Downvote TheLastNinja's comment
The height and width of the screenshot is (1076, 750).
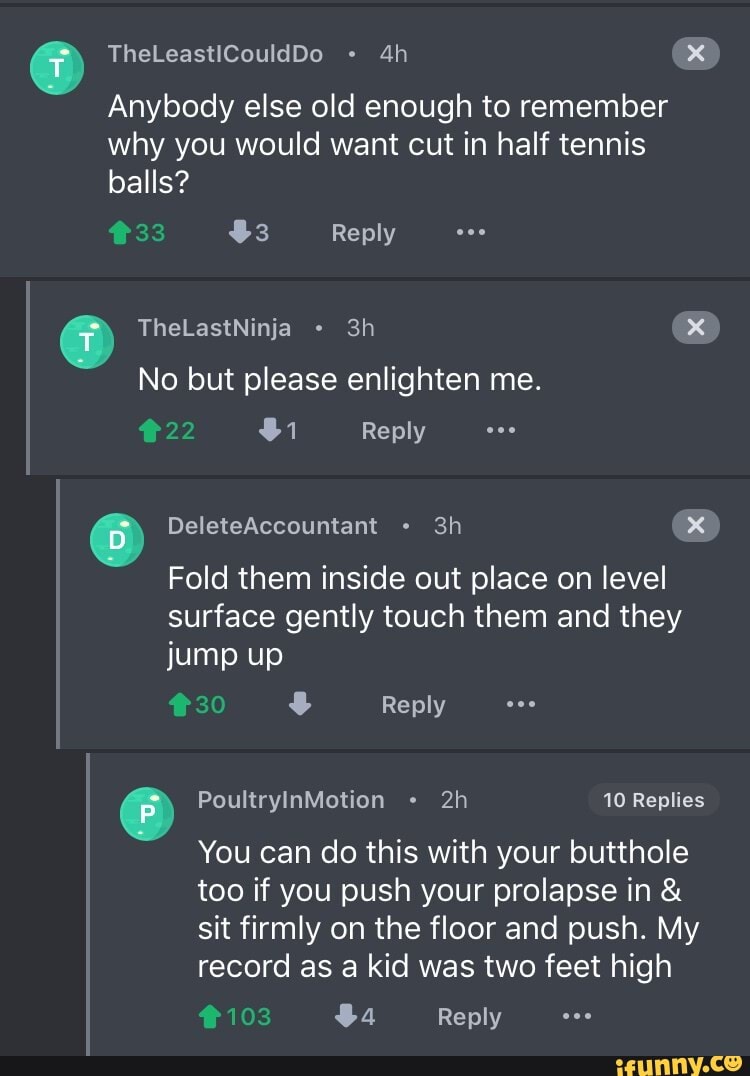(x=269, y=431)
